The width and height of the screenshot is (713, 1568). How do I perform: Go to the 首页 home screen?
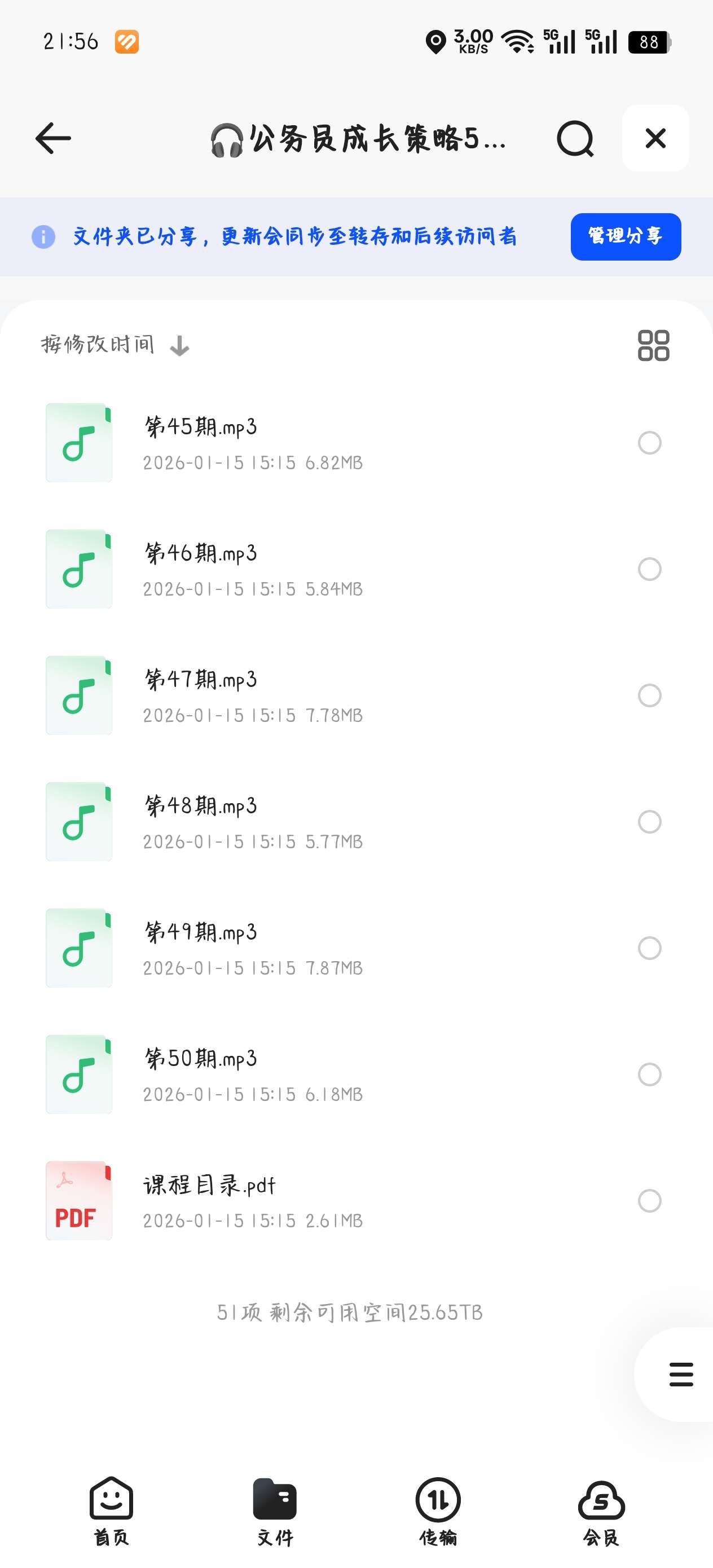110,1504
